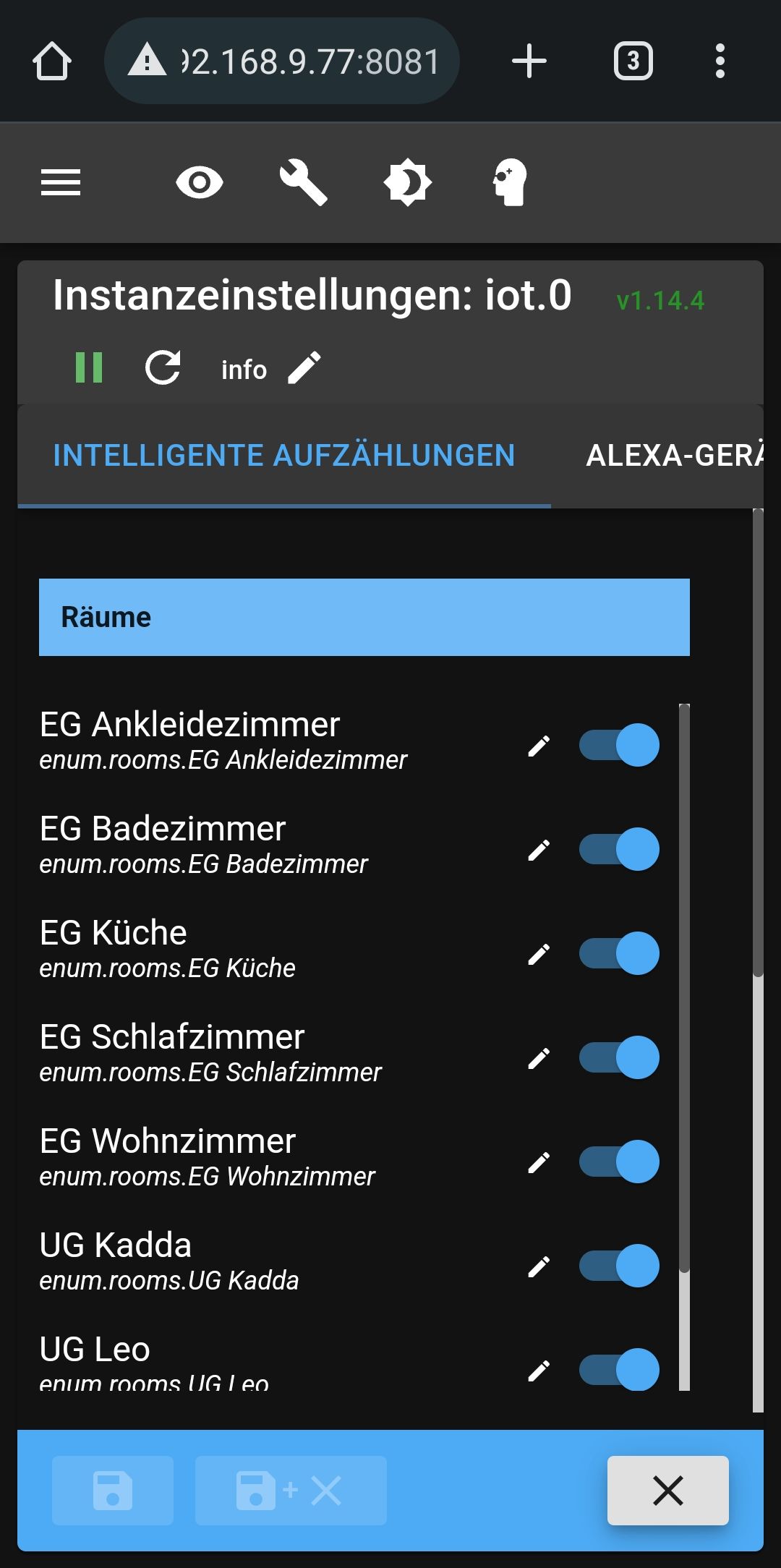The image size is (781, 1568).
Task: Open the hamburger drawer menu
Action: [x=61, y=182]
